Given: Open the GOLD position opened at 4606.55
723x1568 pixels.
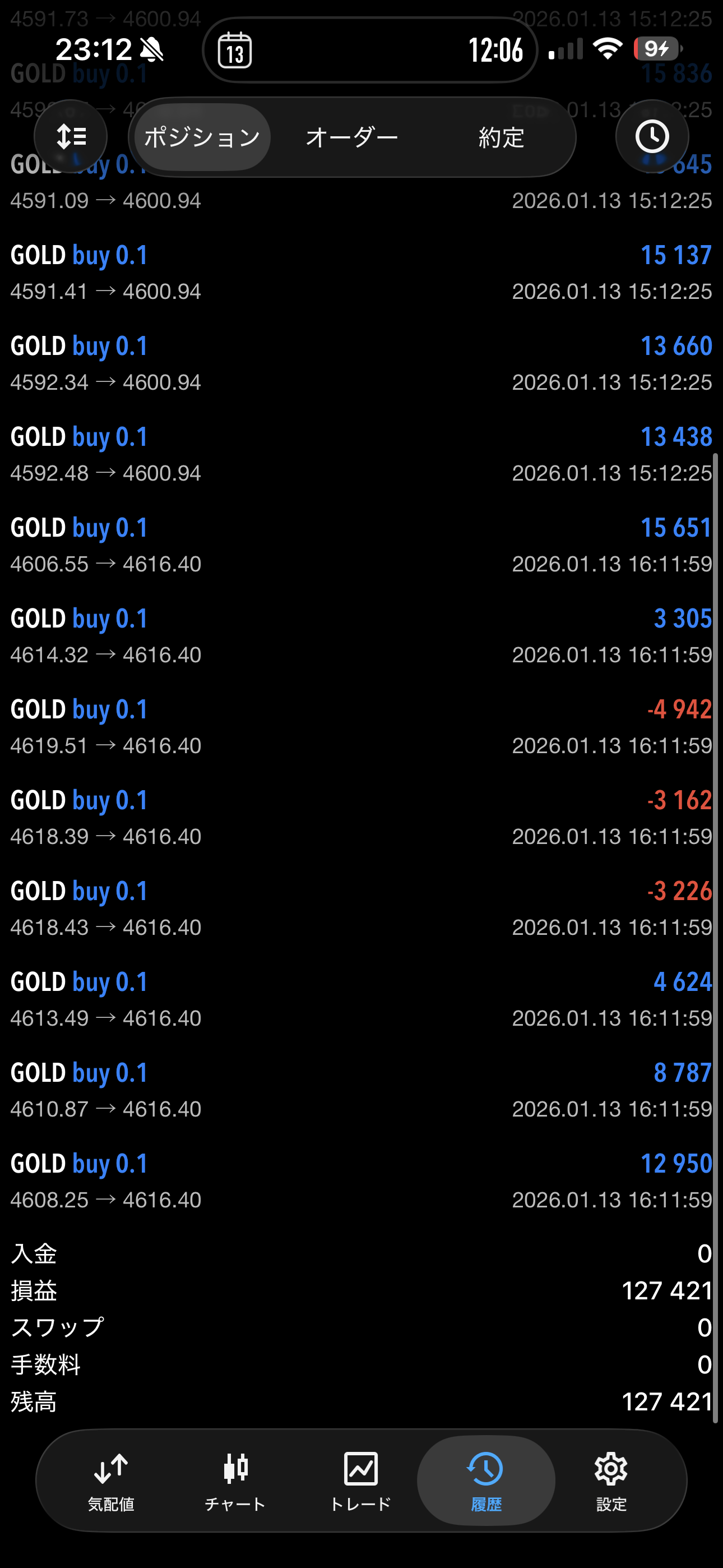Looking at the screenshot, I should point(361,546).
